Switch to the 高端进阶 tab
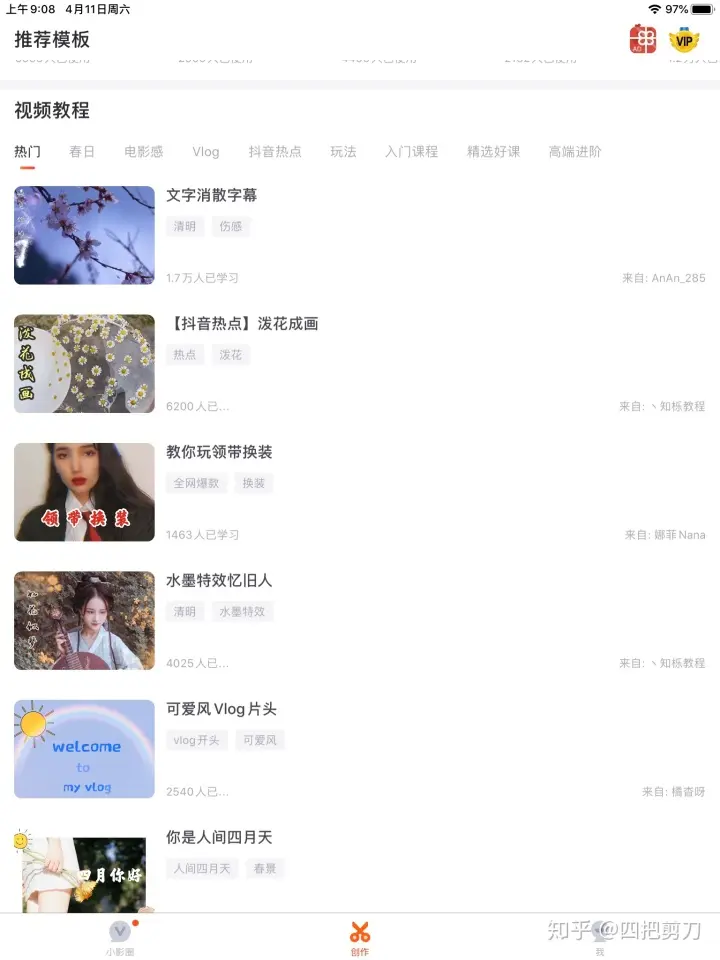 (575, 152)
